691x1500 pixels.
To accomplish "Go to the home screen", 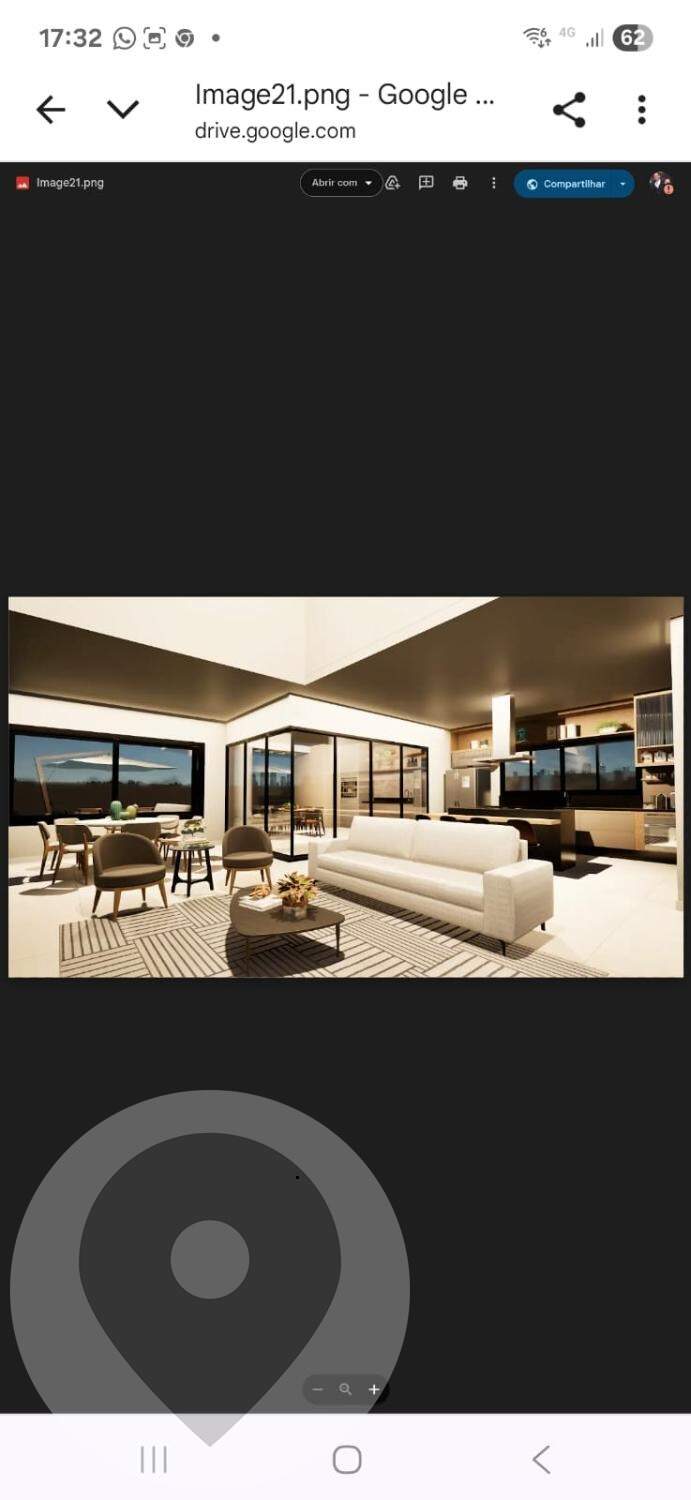I will [x=346, y=1459].
